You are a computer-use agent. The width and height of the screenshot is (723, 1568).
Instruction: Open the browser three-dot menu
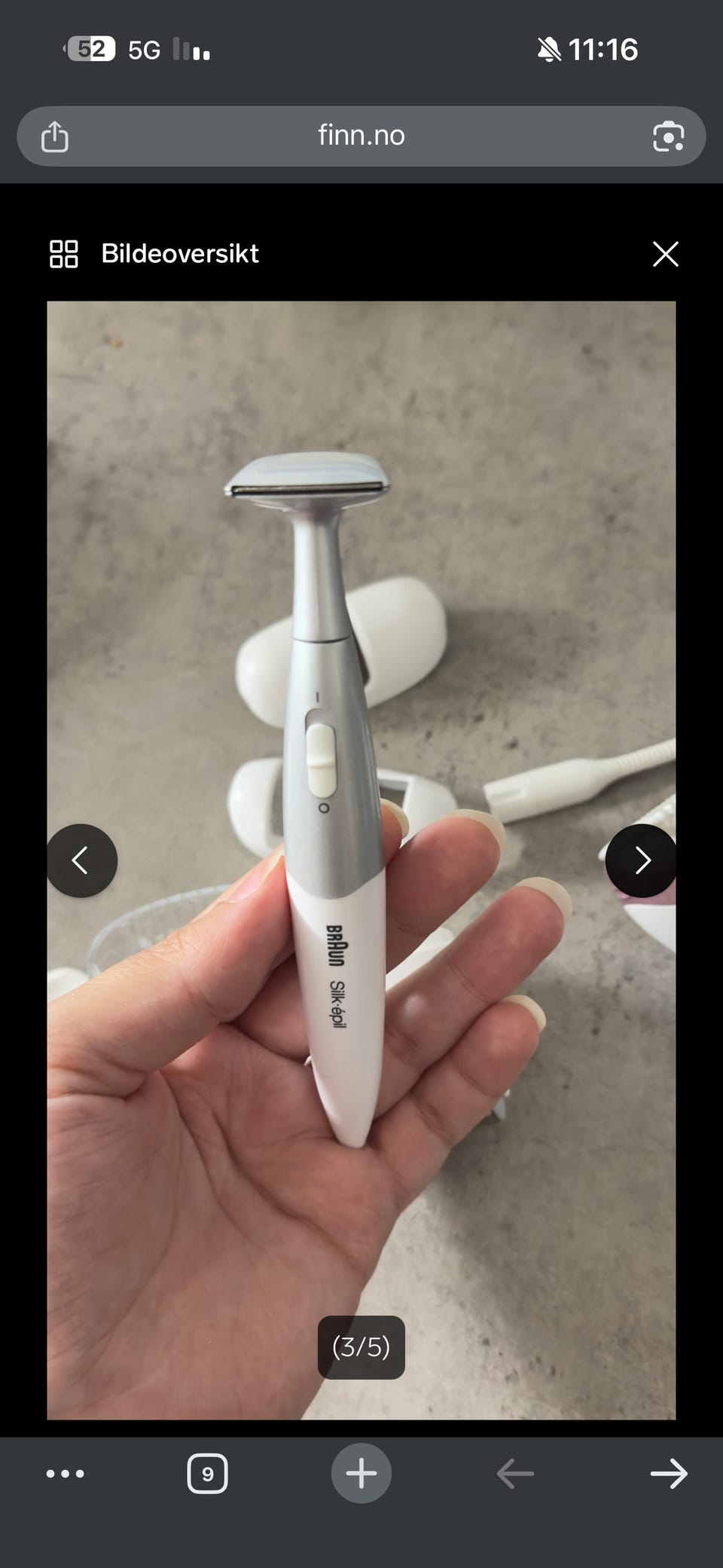66,1473
